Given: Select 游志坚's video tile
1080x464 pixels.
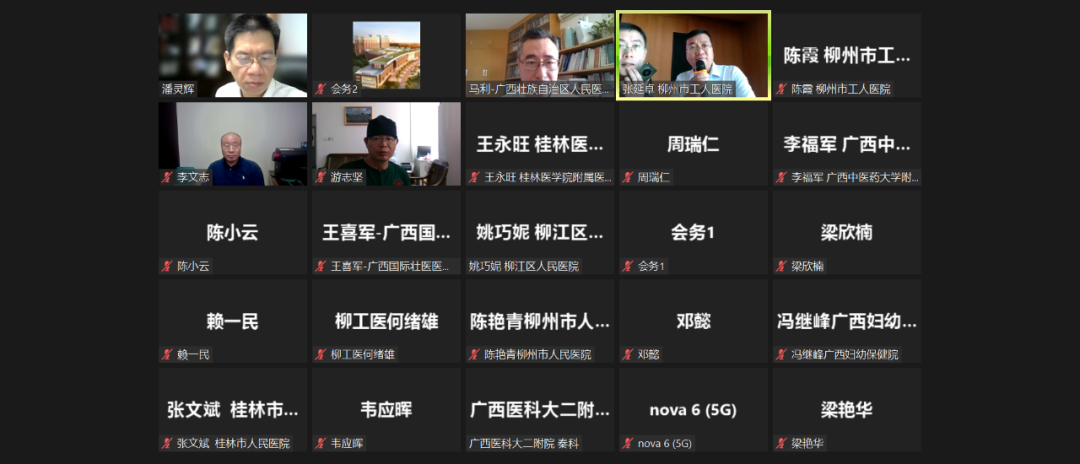Looking at the screenshot, I should pos(386,143).
